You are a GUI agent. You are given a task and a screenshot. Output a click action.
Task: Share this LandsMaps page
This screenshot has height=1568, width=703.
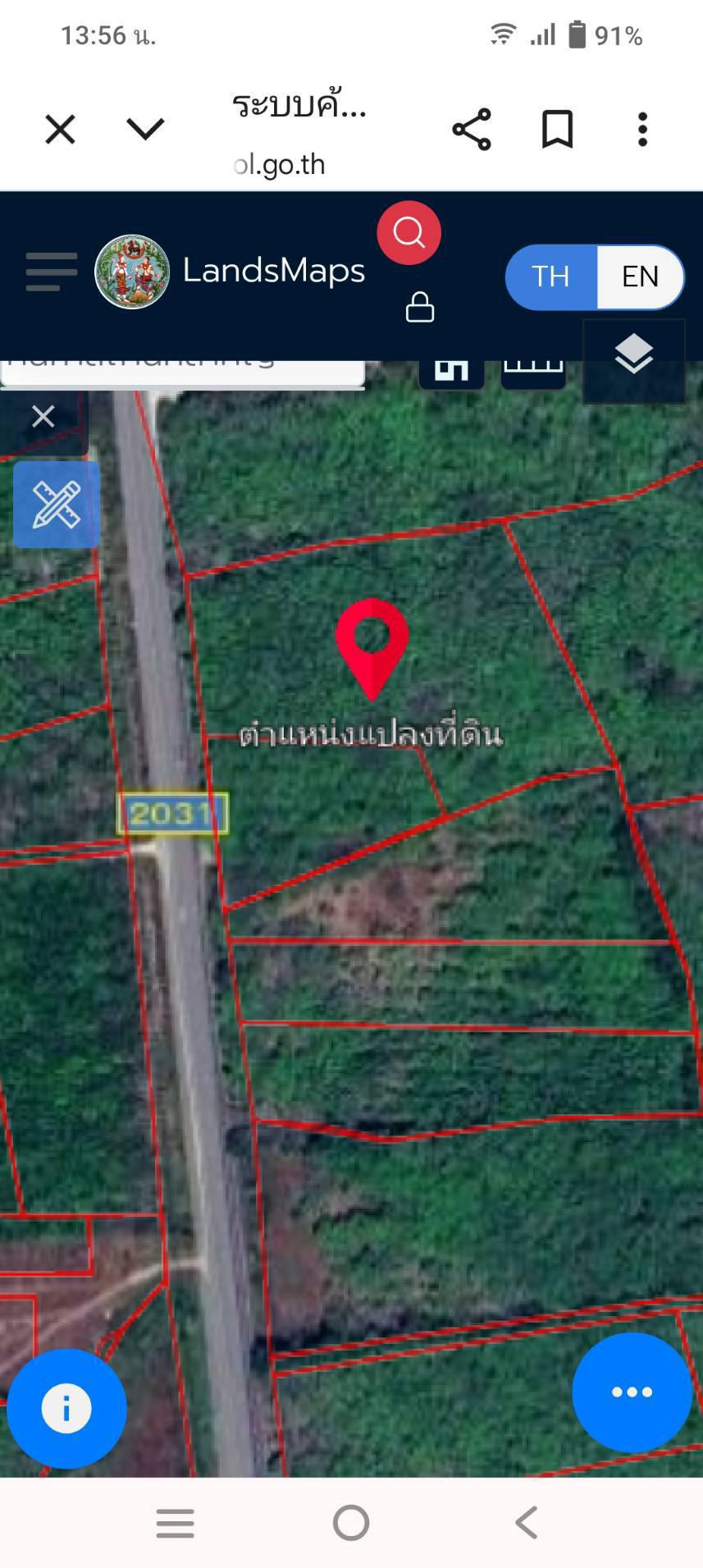tap(472, 130)
